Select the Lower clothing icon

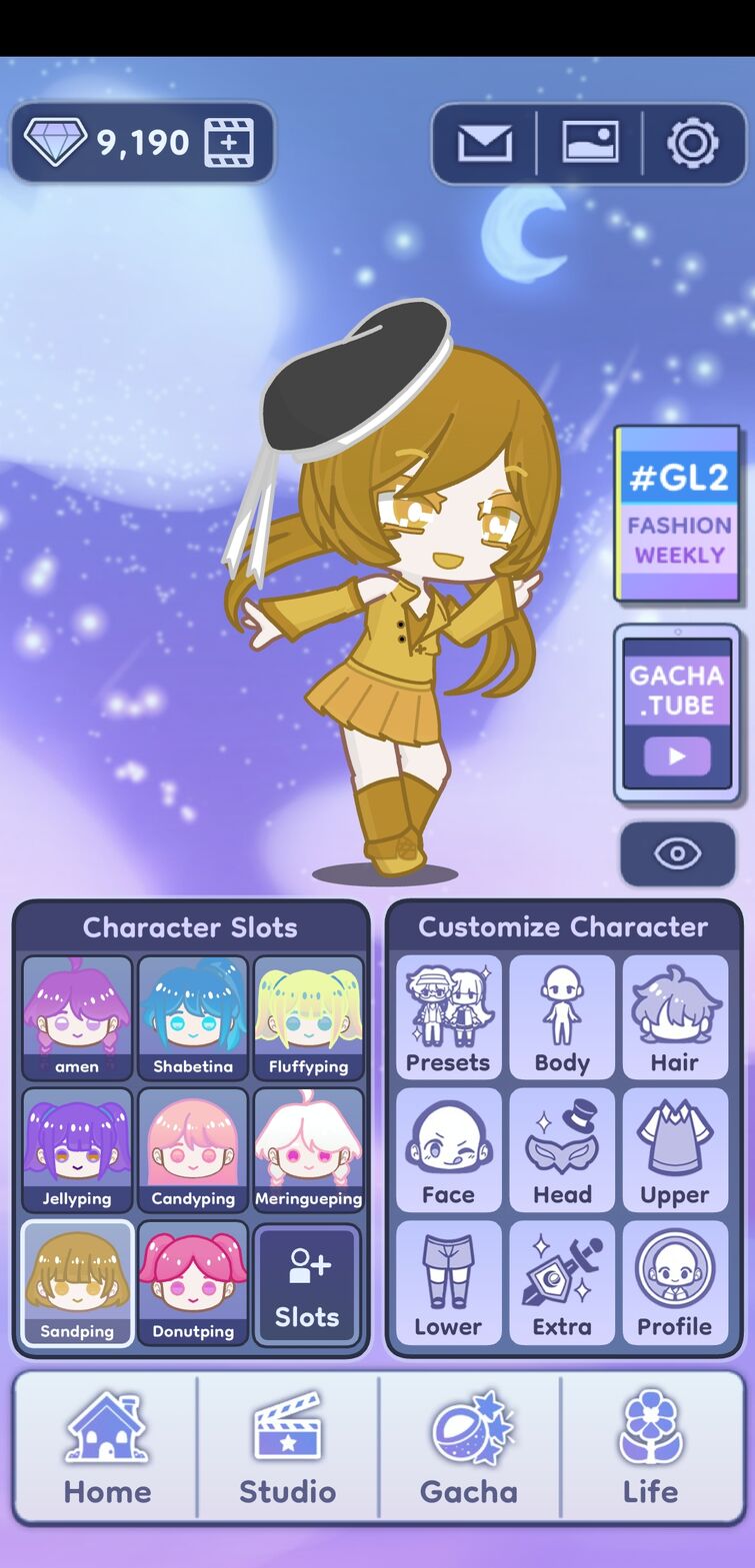pyautogui.click(x=448, y=1276)
